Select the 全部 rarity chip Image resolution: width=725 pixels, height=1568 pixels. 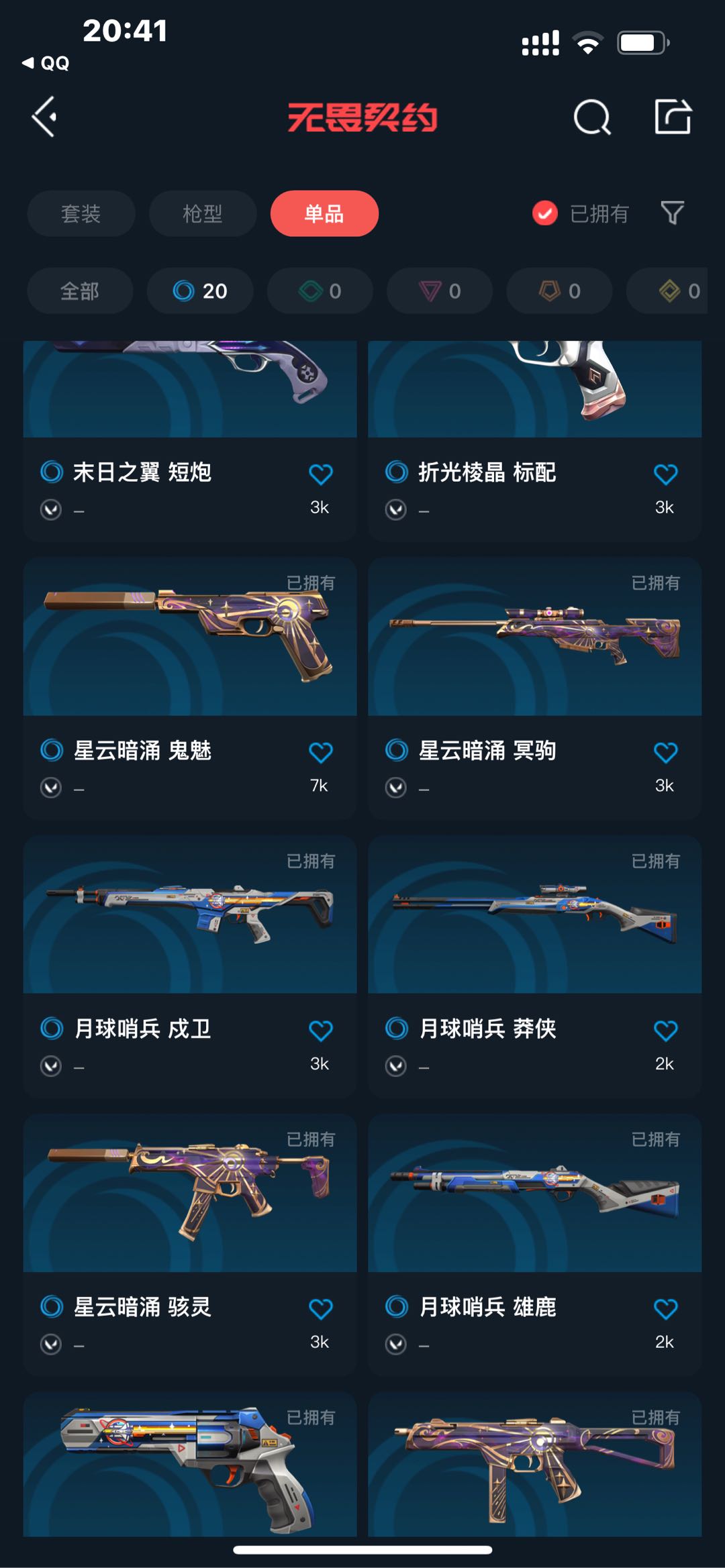[79, 291]
